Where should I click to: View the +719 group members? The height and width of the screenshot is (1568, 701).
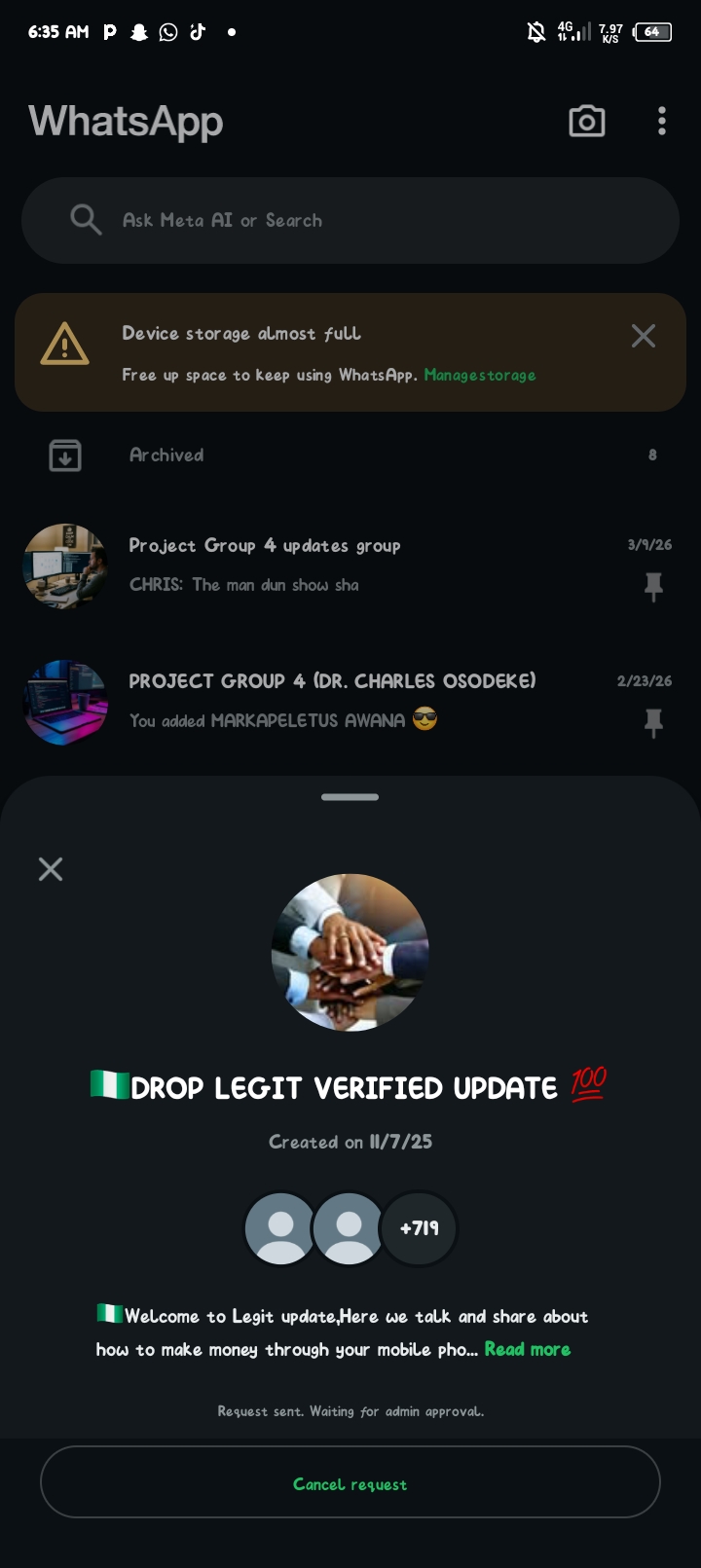pyautogui.click(x=419, y=1228)
